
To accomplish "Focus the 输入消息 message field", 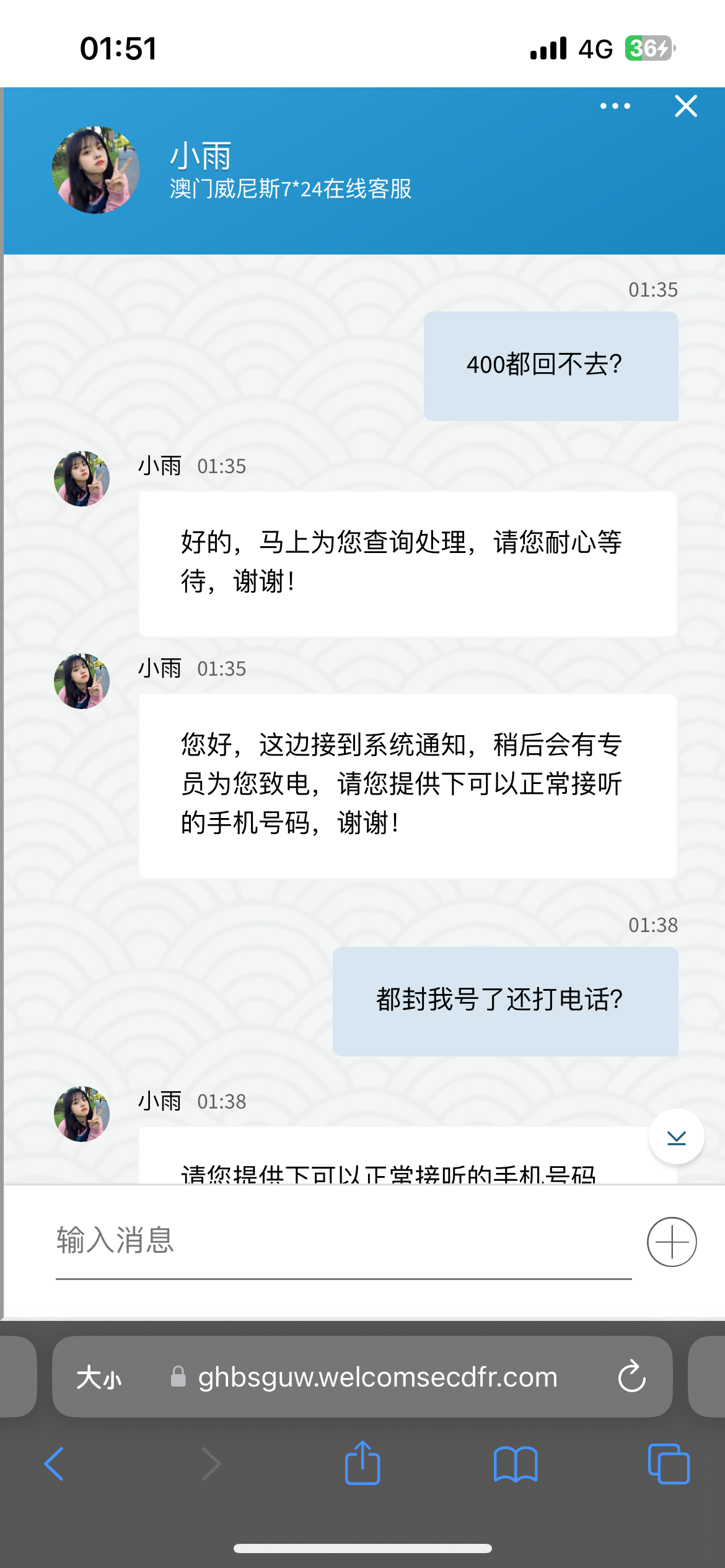I will click(343, 1241).
